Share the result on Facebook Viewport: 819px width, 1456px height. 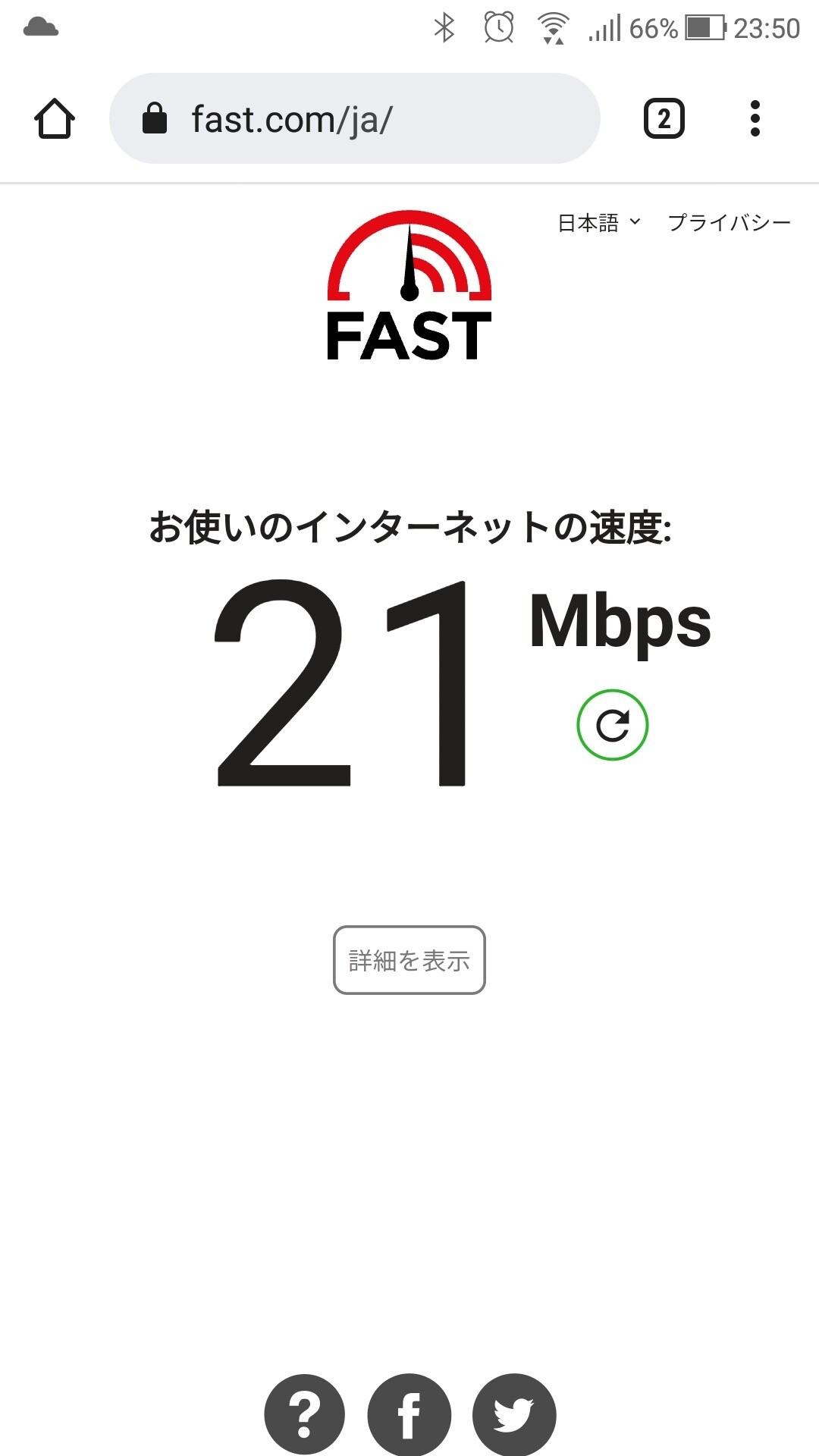pyautogui.click(x=409, y=1415)
